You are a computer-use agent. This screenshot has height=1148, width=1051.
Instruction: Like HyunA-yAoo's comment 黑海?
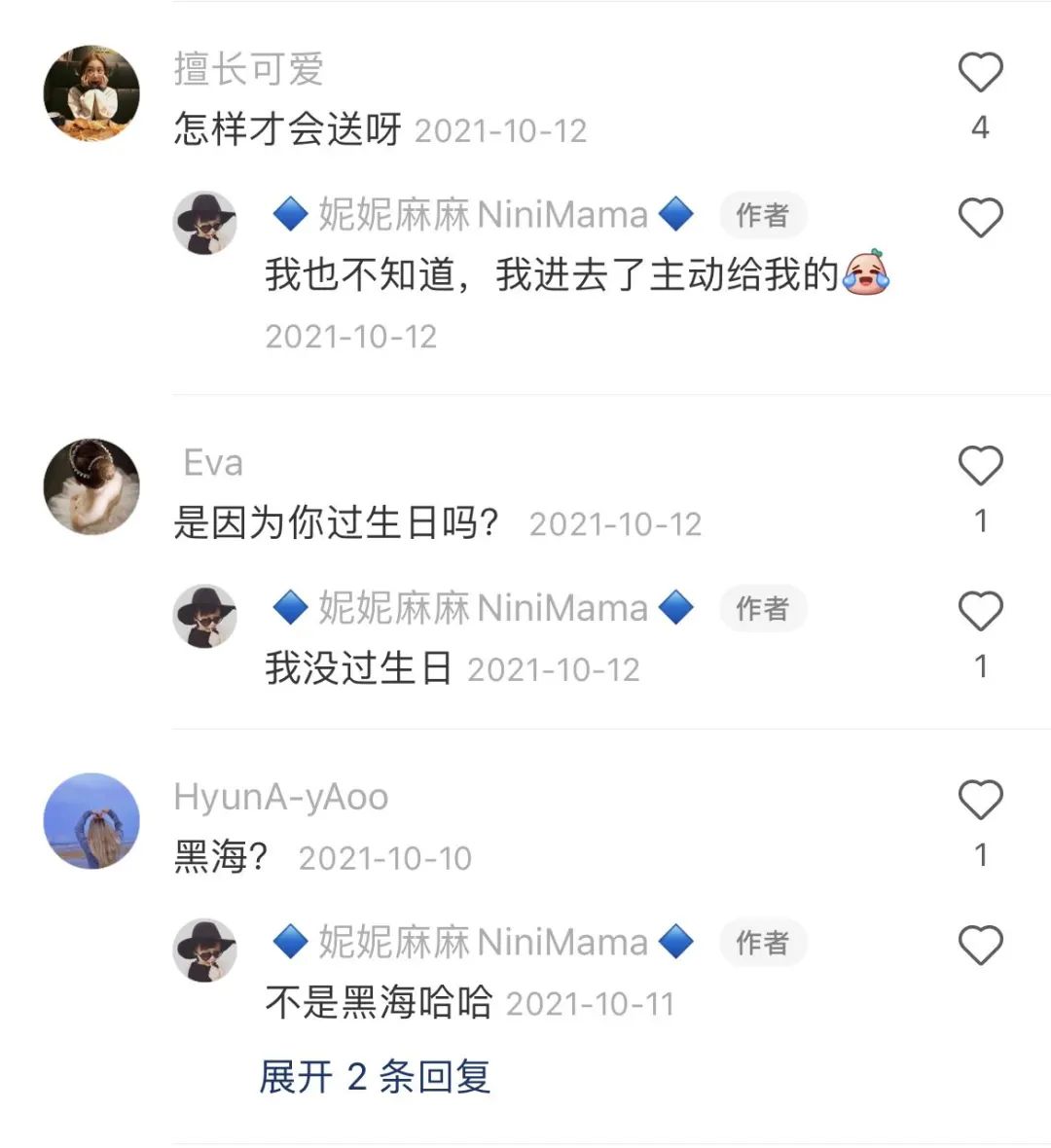tap(980, 801)
